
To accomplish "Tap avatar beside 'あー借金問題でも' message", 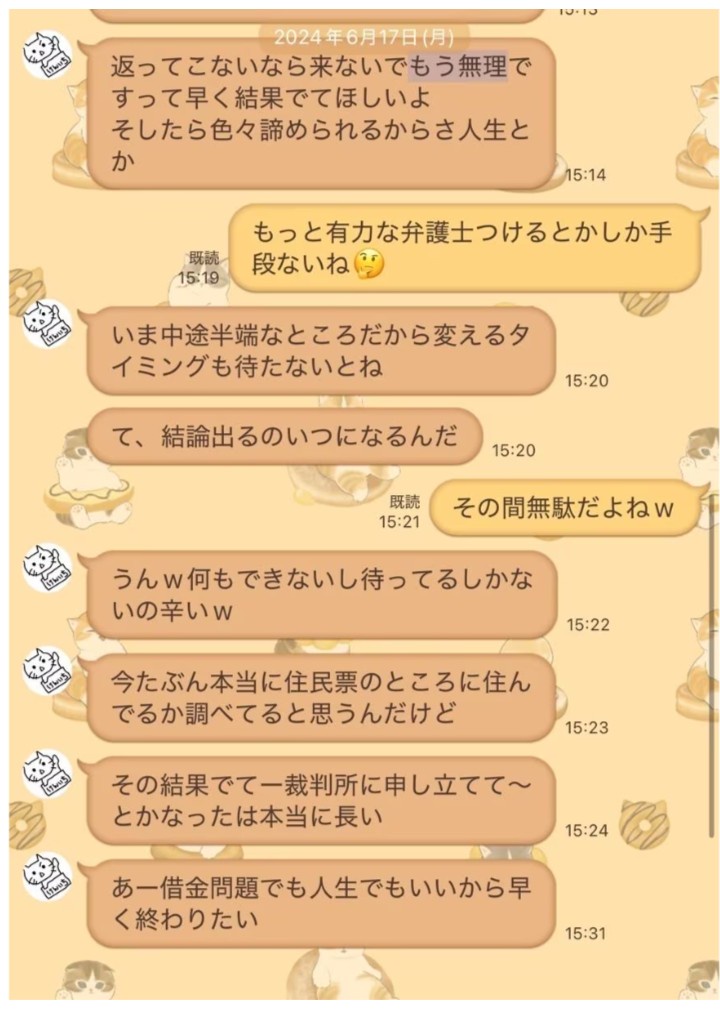I will tap(47, 877).
